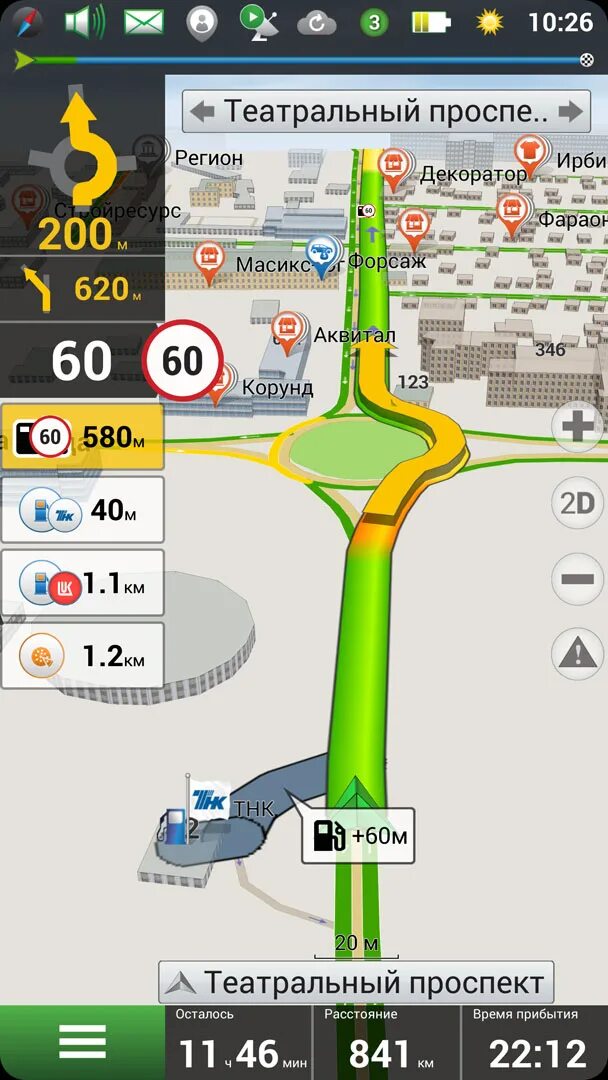Show next maneuver with right arrow
Screen dimensions: 608x1080
click(573, 111)
